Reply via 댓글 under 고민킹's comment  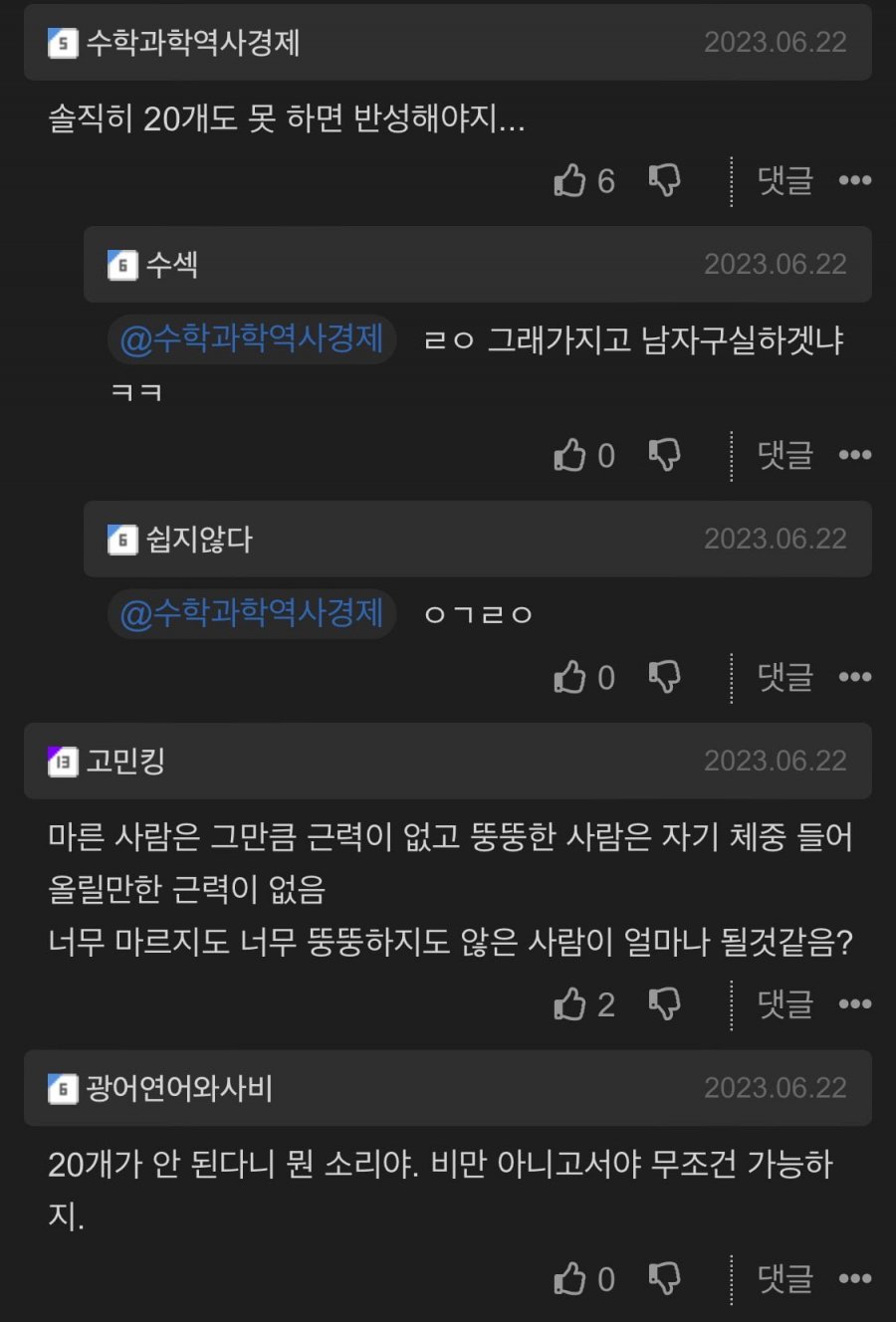click(x=784, y=1003)
